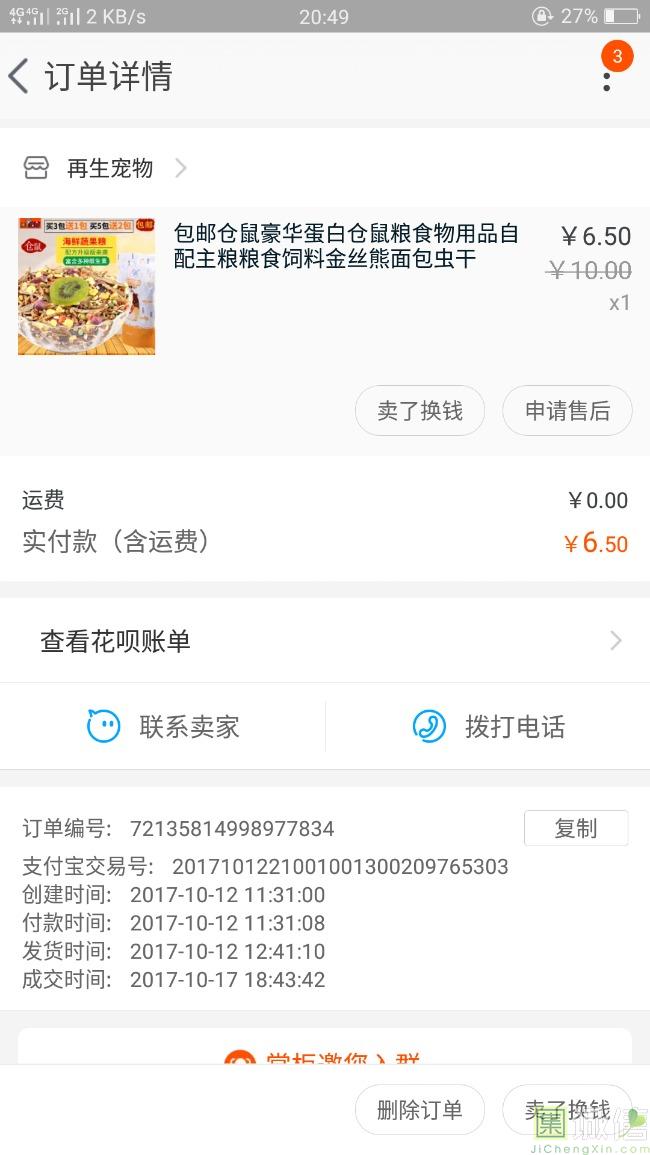This screenshot has height=1155, width=650.
Task: Open the 再生宠物 shop page
Action: pos(110,168)
